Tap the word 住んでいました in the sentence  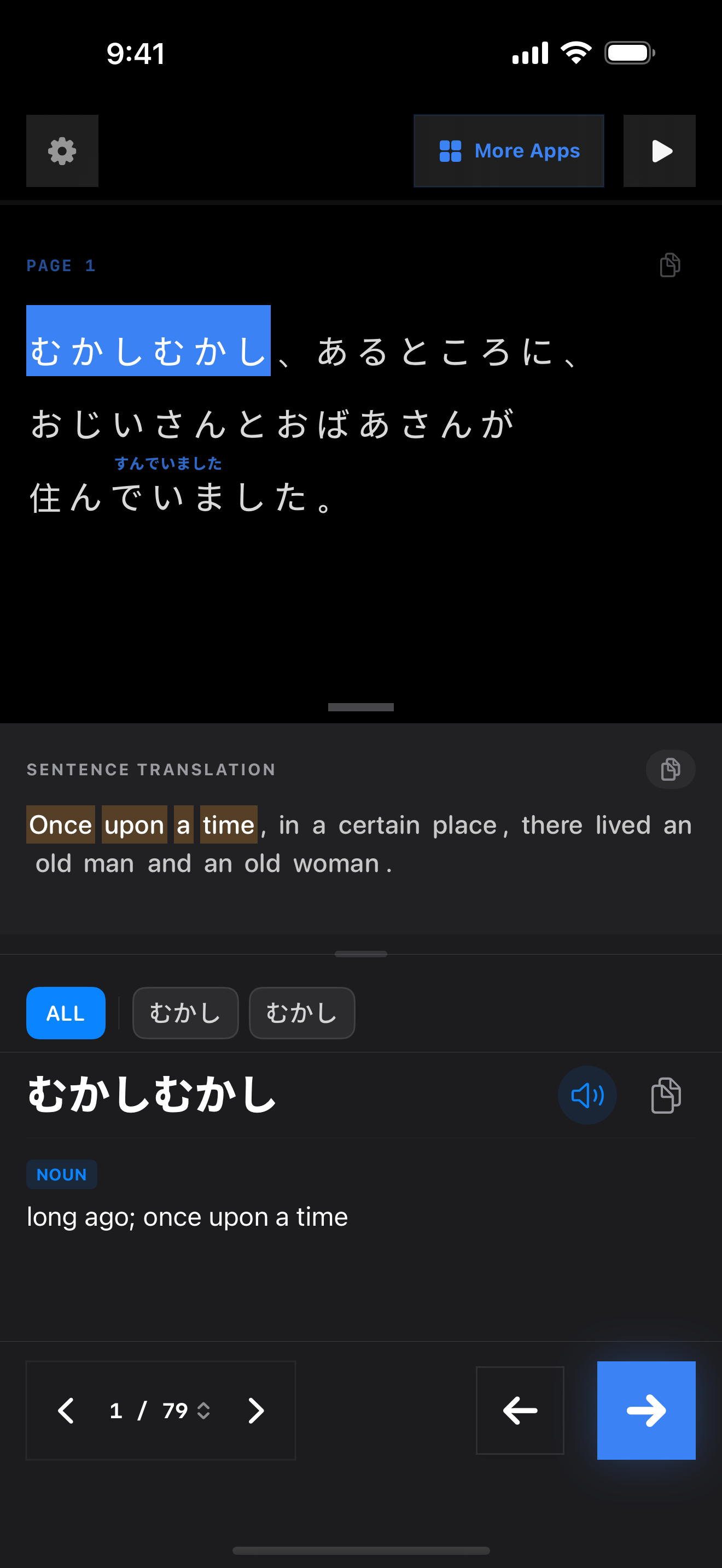(x=169, y=498)
